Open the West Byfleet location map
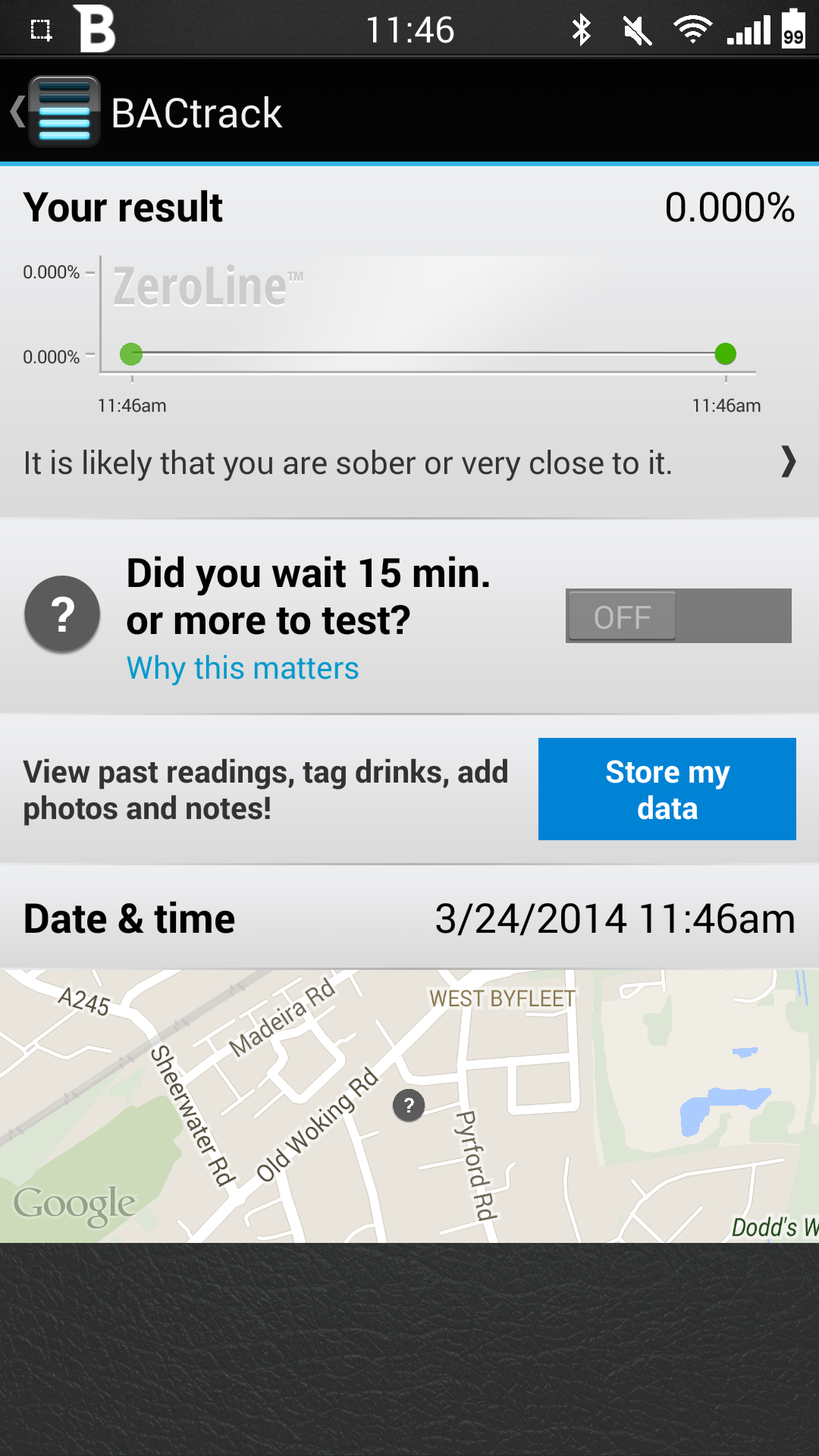The height and width of the screenshot is (1456, 819). pos(409,1106)
